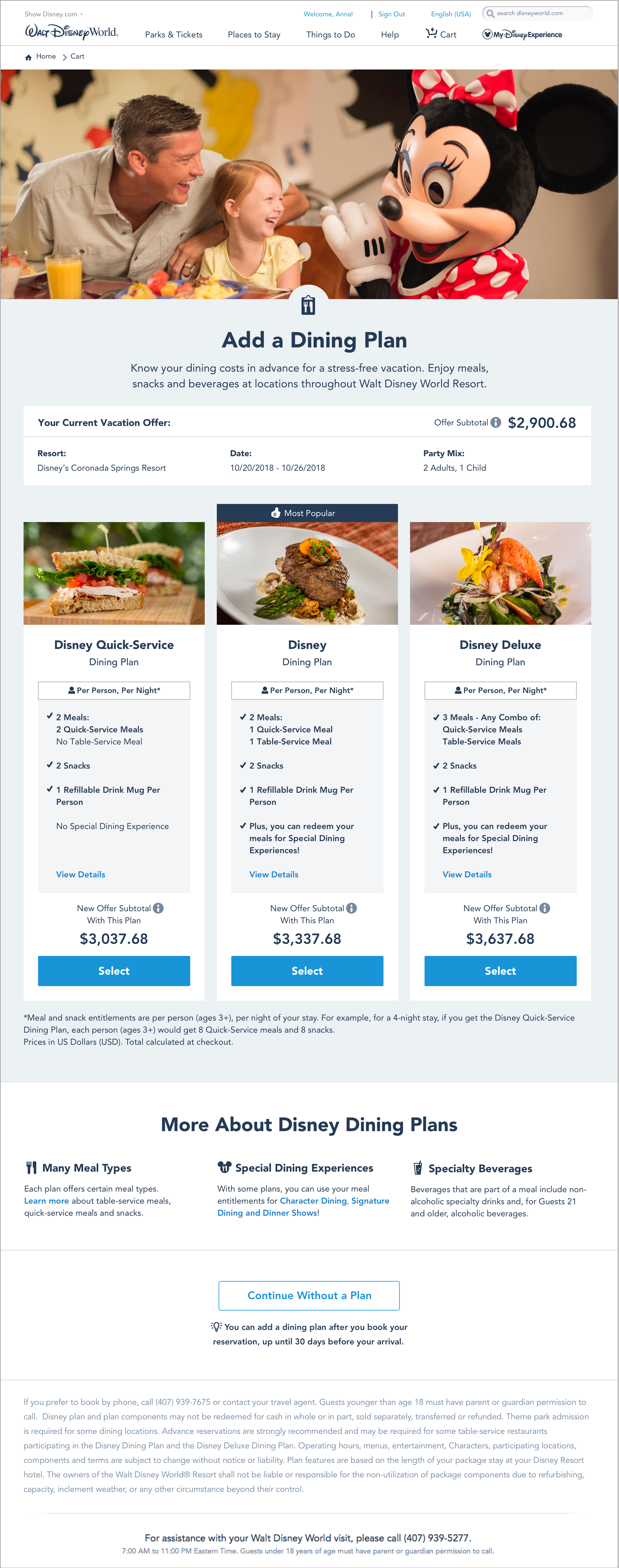Image resolution: width=619 pixels, height=1568 pixels.
Task: Go to Things to Do
Action: [331, 35]
